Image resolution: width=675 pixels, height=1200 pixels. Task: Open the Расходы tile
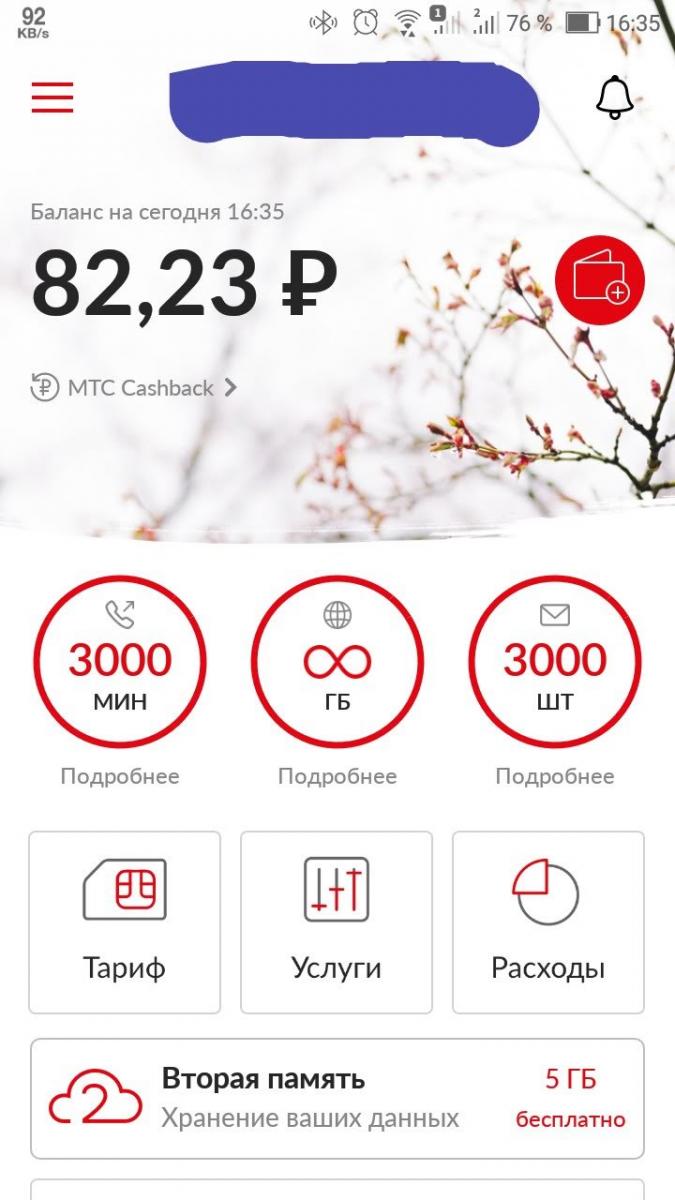point(548,922)
